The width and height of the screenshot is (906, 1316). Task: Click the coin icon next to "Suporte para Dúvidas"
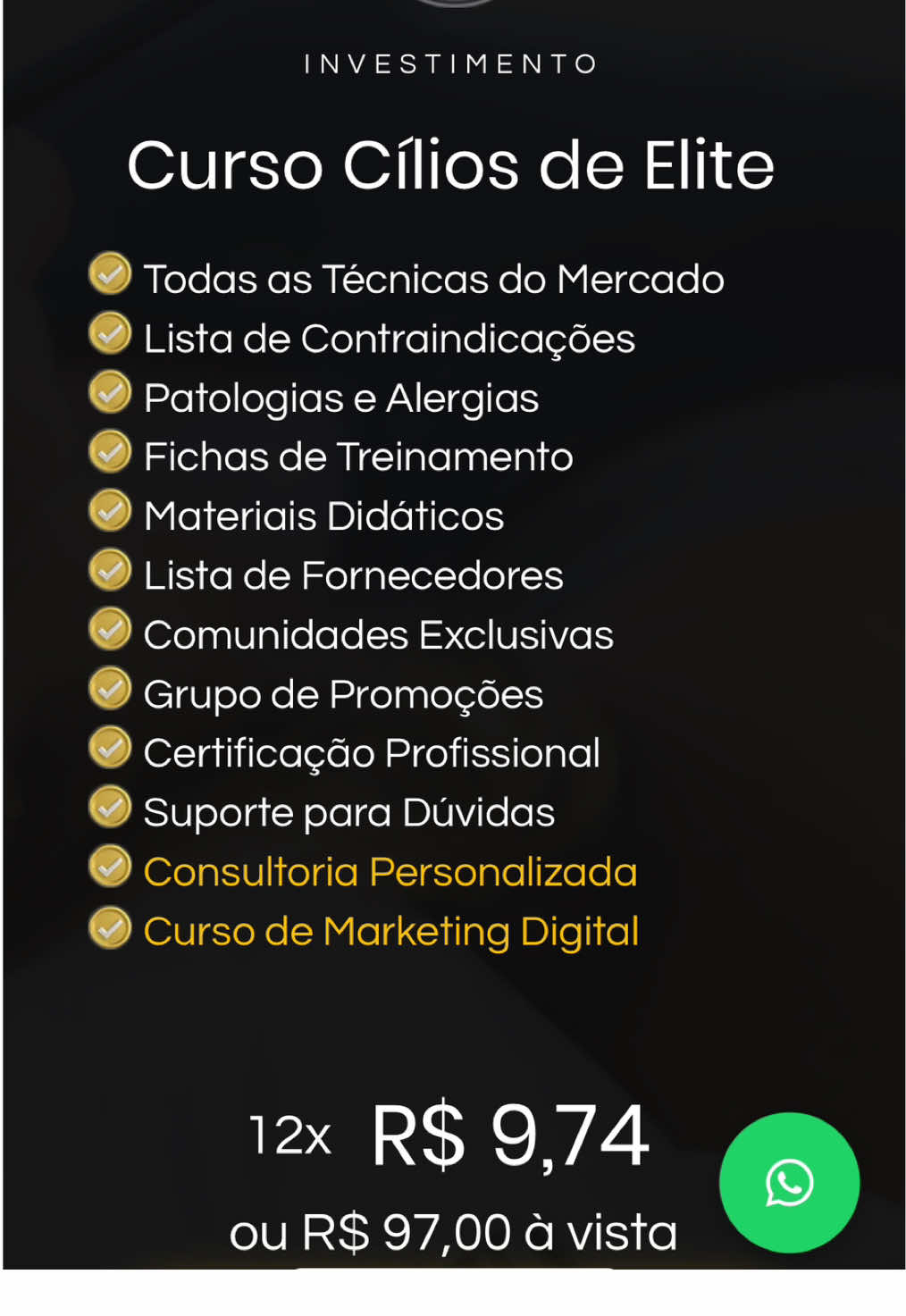coord(109,810)
